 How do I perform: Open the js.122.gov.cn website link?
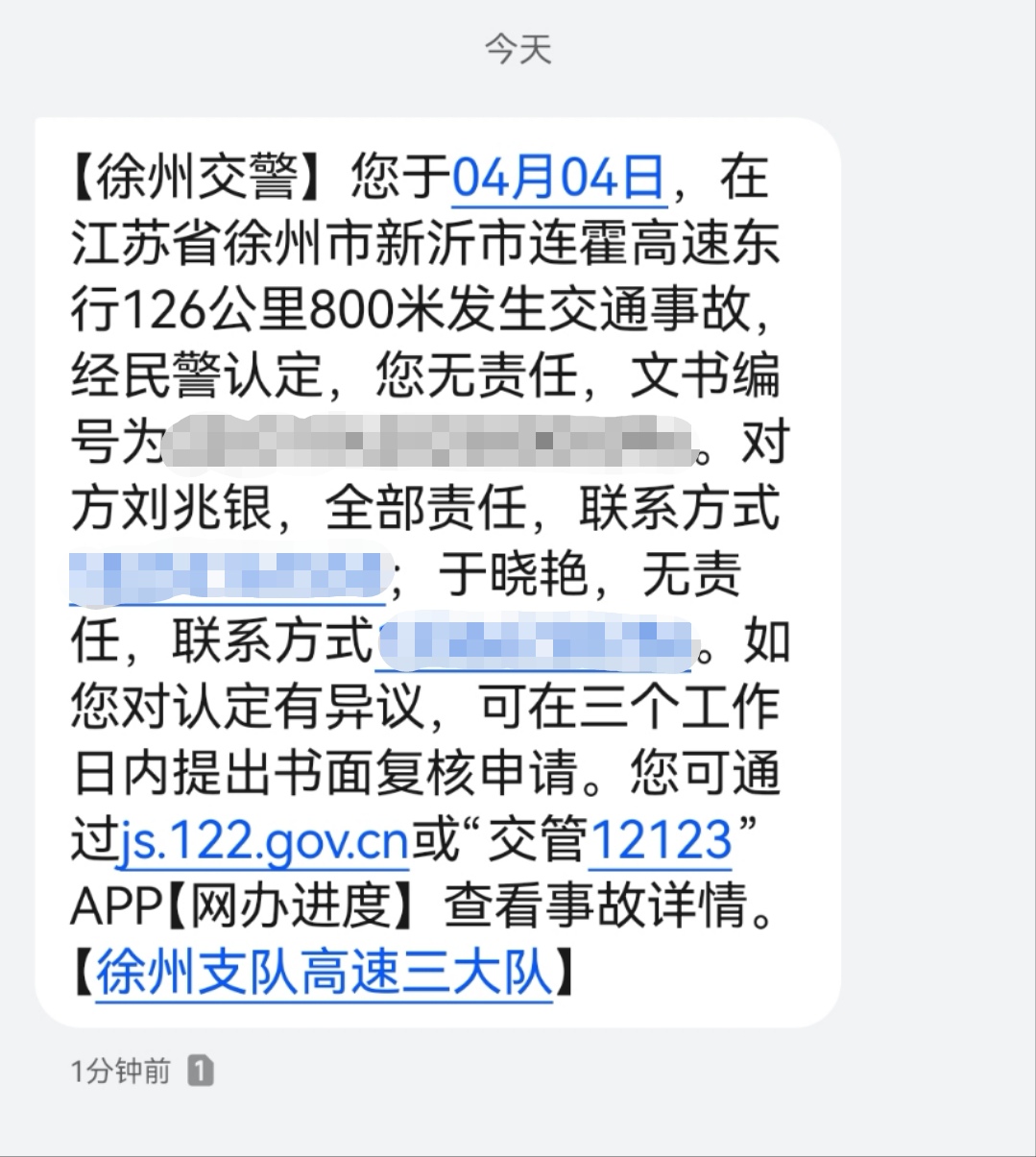[x=265, y=841]
